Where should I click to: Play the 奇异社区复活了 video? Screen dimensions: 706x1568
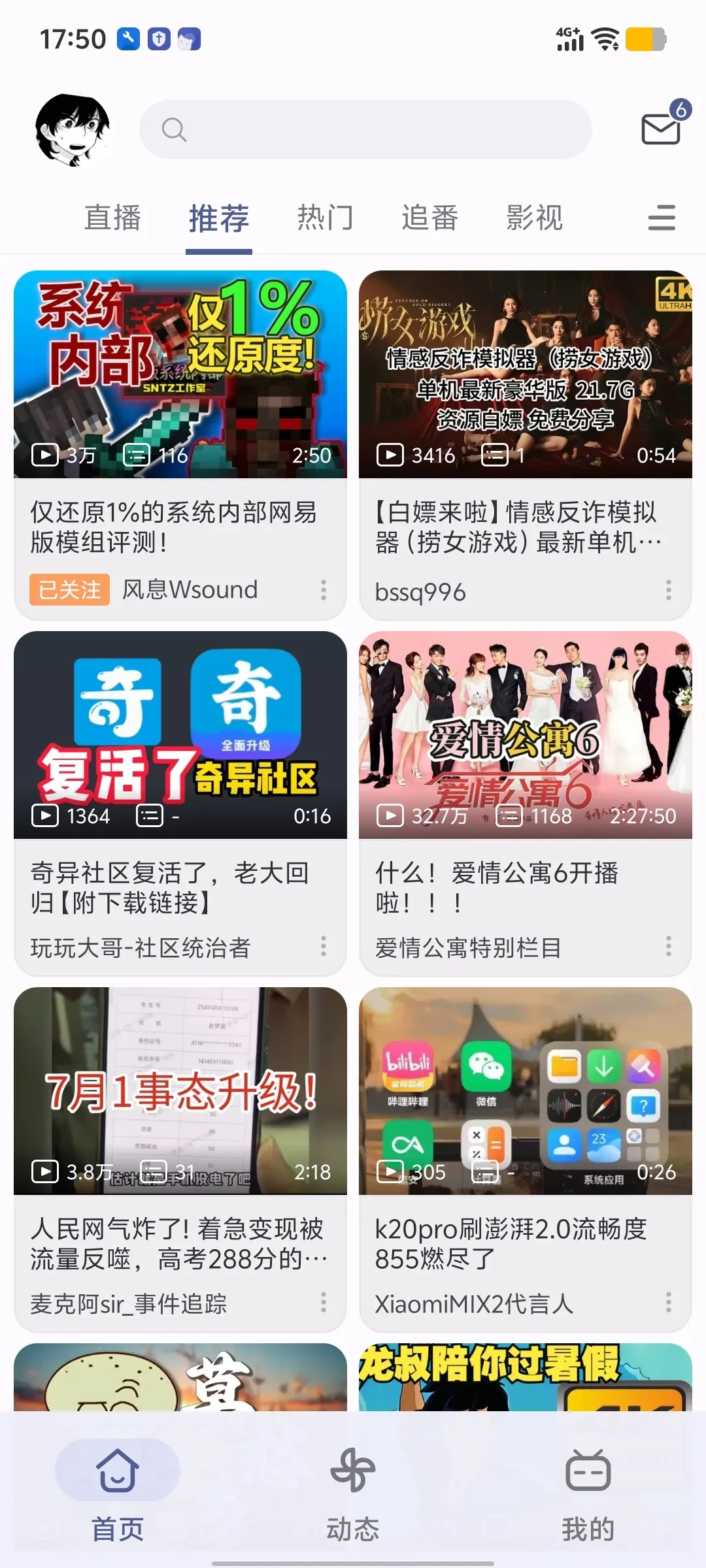click(180, 735)
